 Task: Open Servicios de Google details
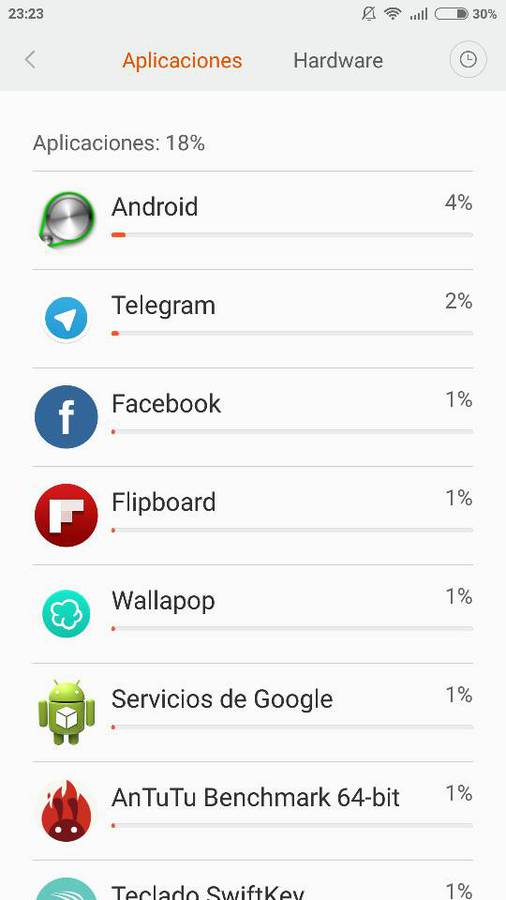253,713
